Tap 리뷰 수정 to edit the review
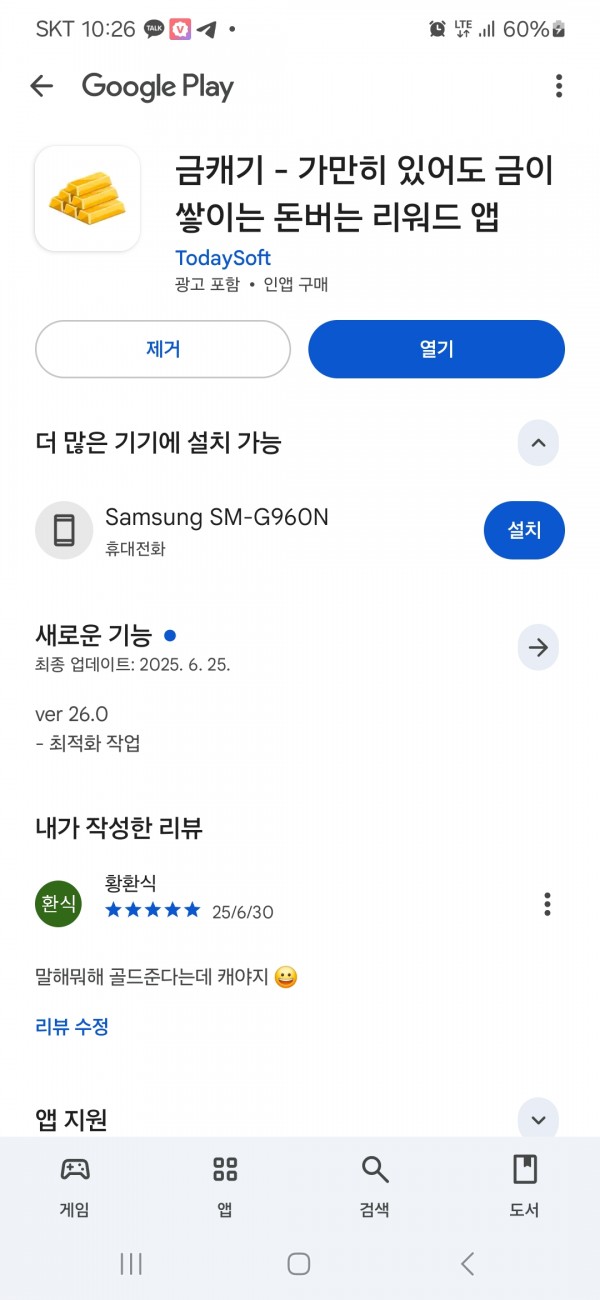Image resolution: width=600 pixels, height=1300 pixels. [72, 1026]
